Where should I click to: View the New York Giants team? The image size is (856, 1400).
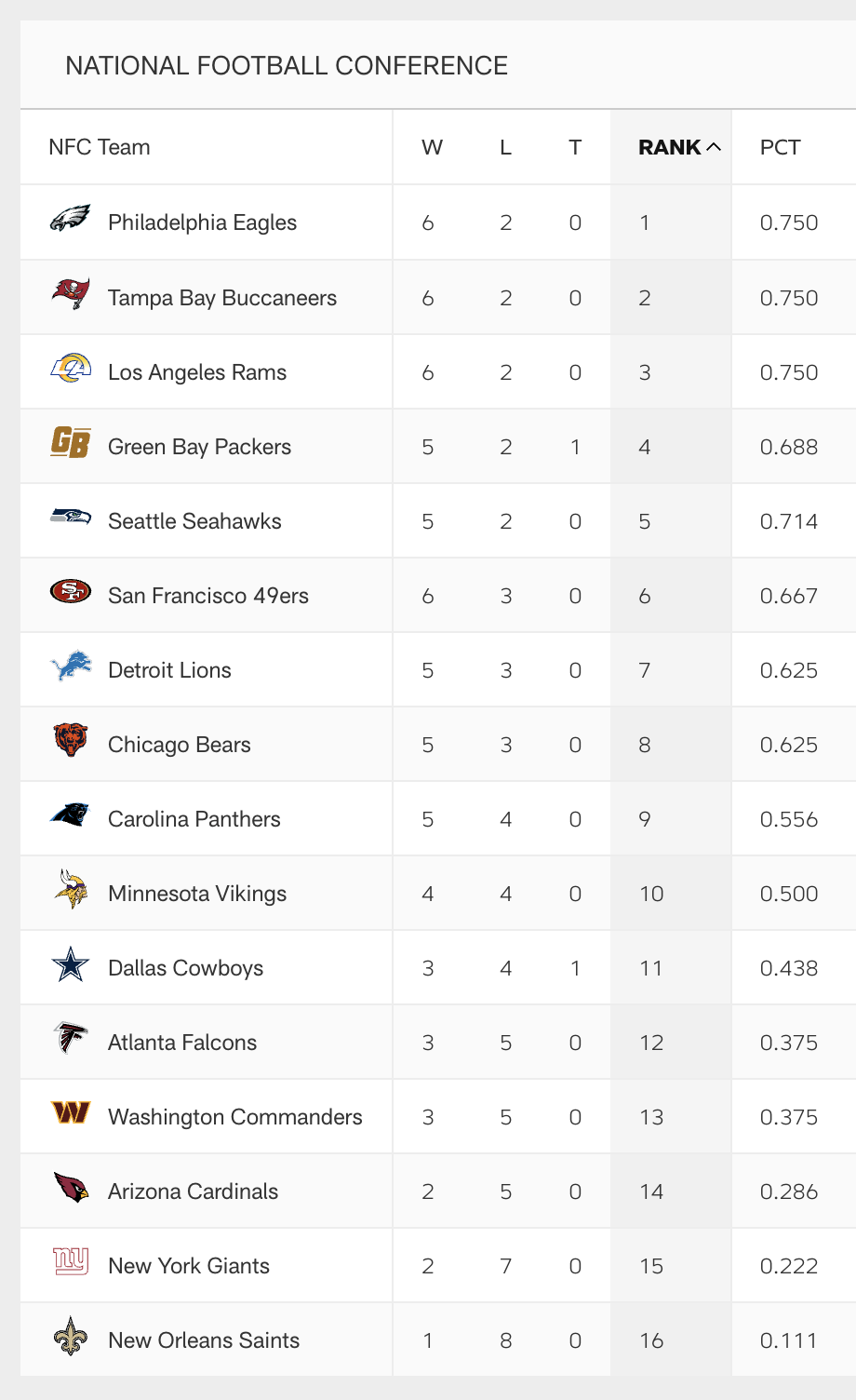click(189, 1266)
